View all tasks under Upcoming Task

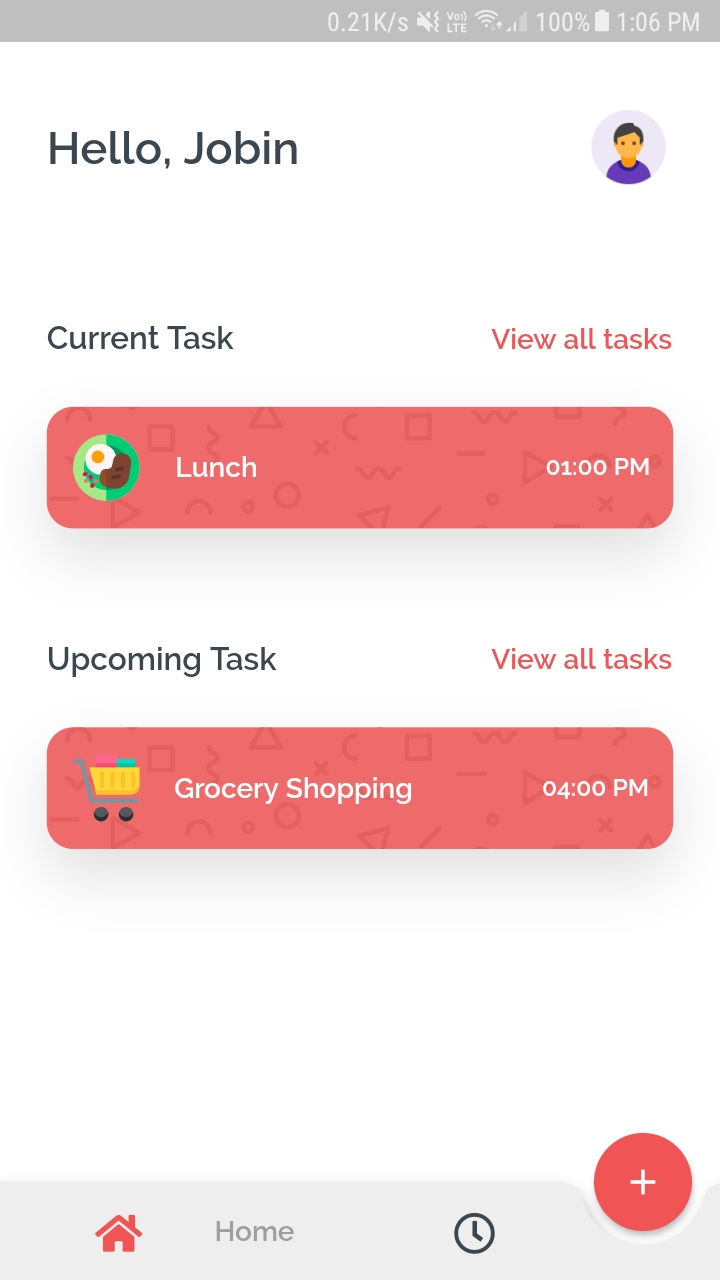581,659
